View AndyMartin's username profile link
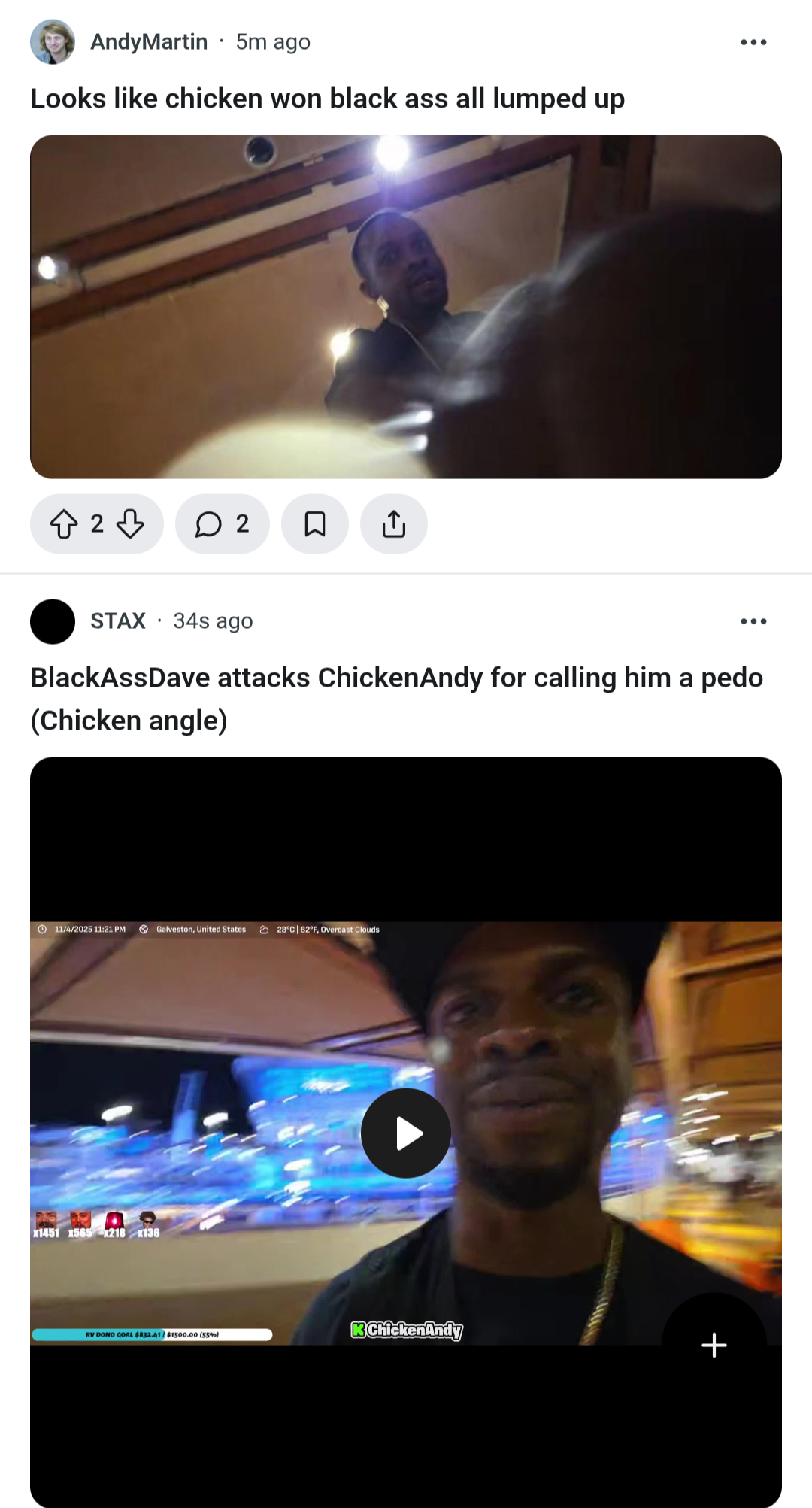Screen dimensions: 812x1508 pyautogui.click(x=149, y=42)
